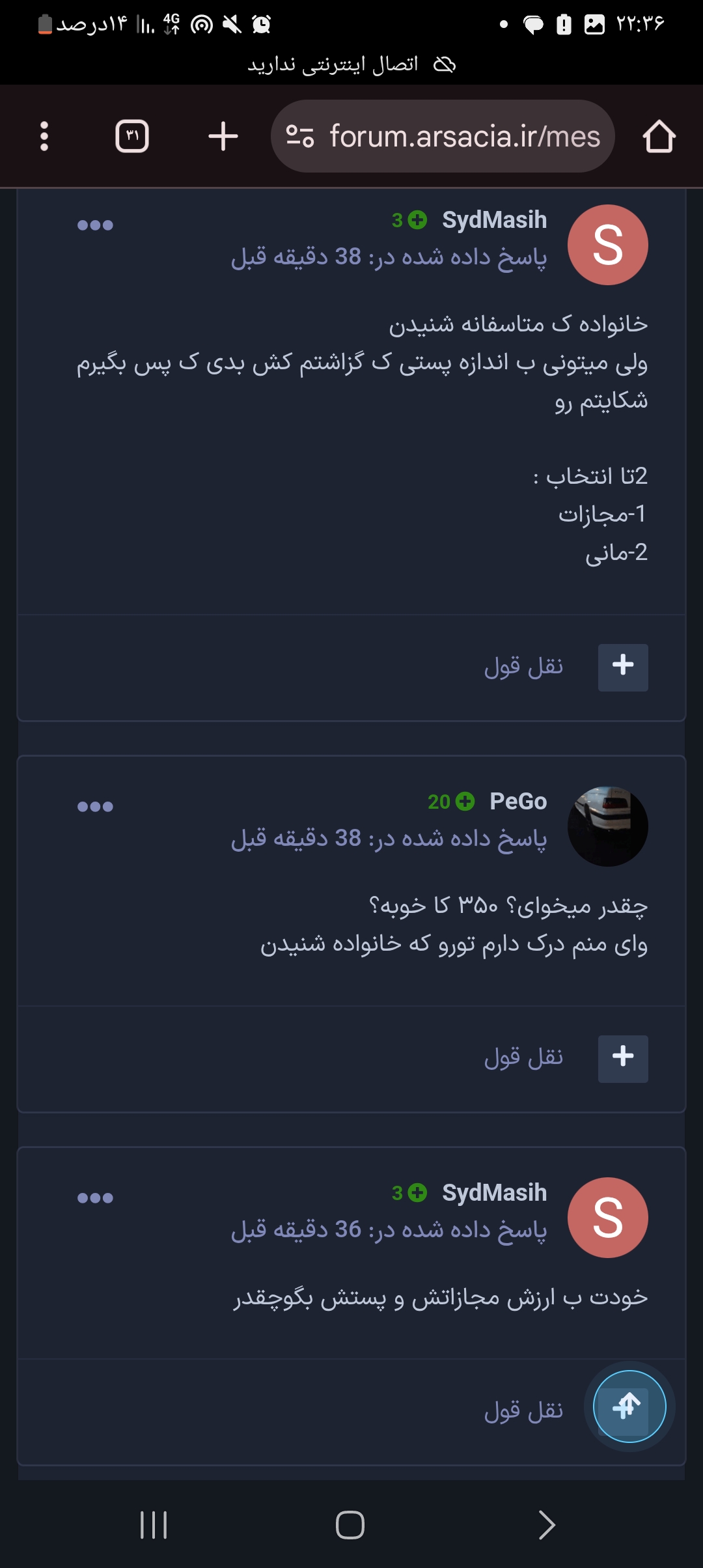The height and width of the screenshot is (1568, 703).
Task: Tap SydMasih's red avatar on the first post
Action: tap(607, 244)
